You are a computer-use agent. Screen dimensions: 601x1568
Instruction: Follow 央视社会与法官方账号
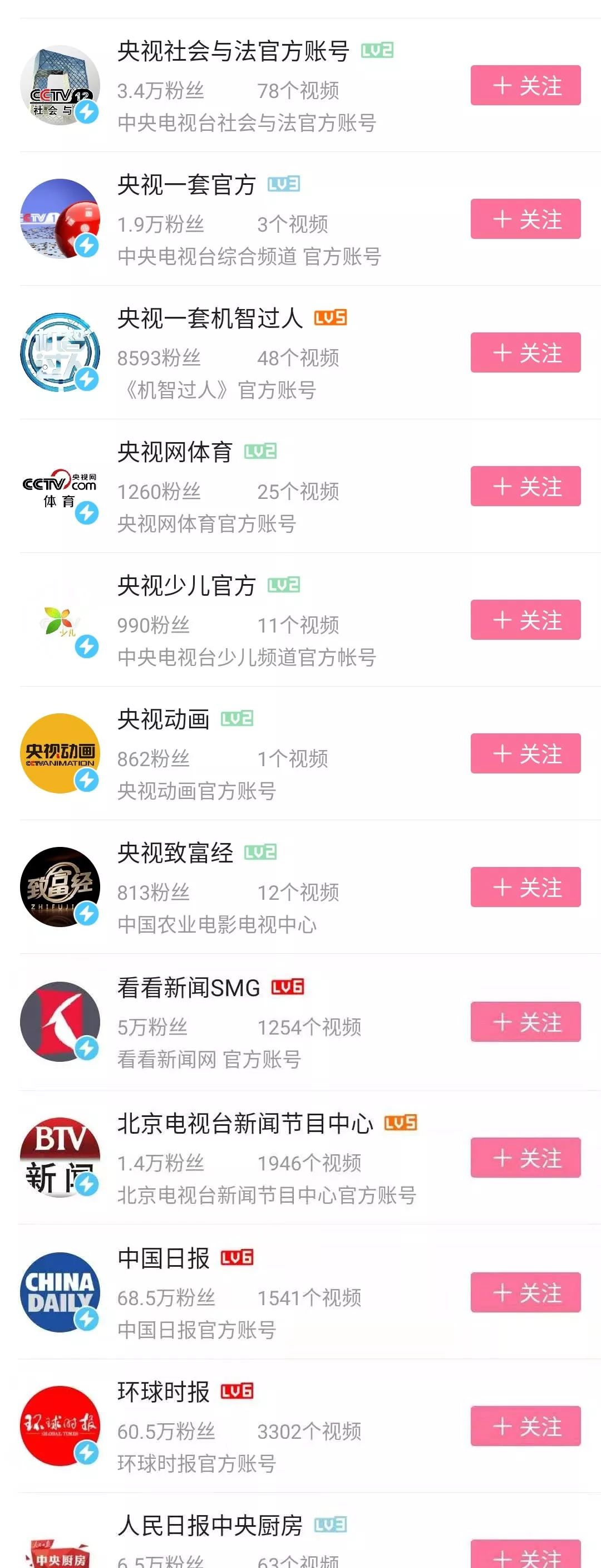point(525,85)
